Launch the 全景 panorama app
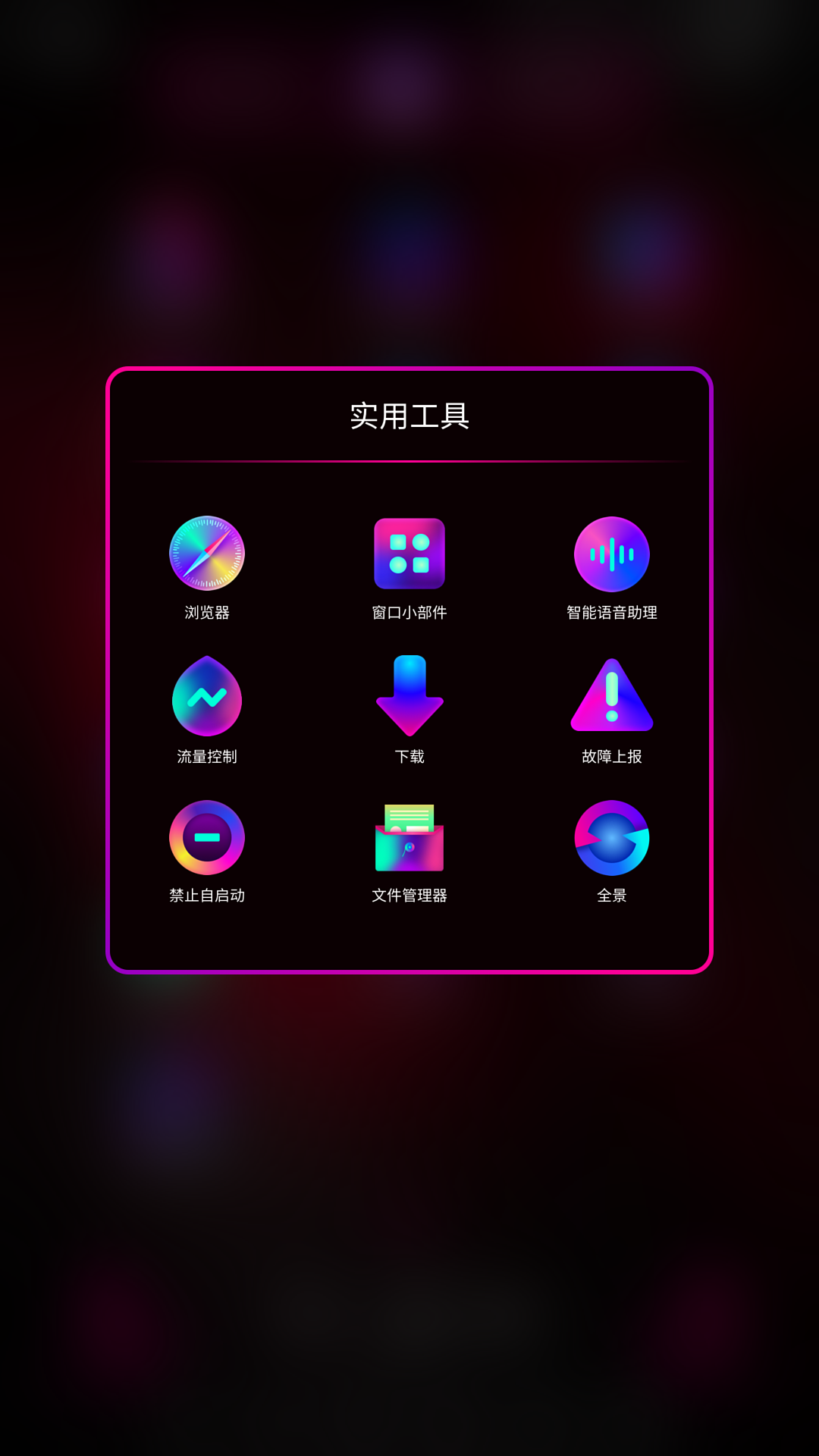 612,838
